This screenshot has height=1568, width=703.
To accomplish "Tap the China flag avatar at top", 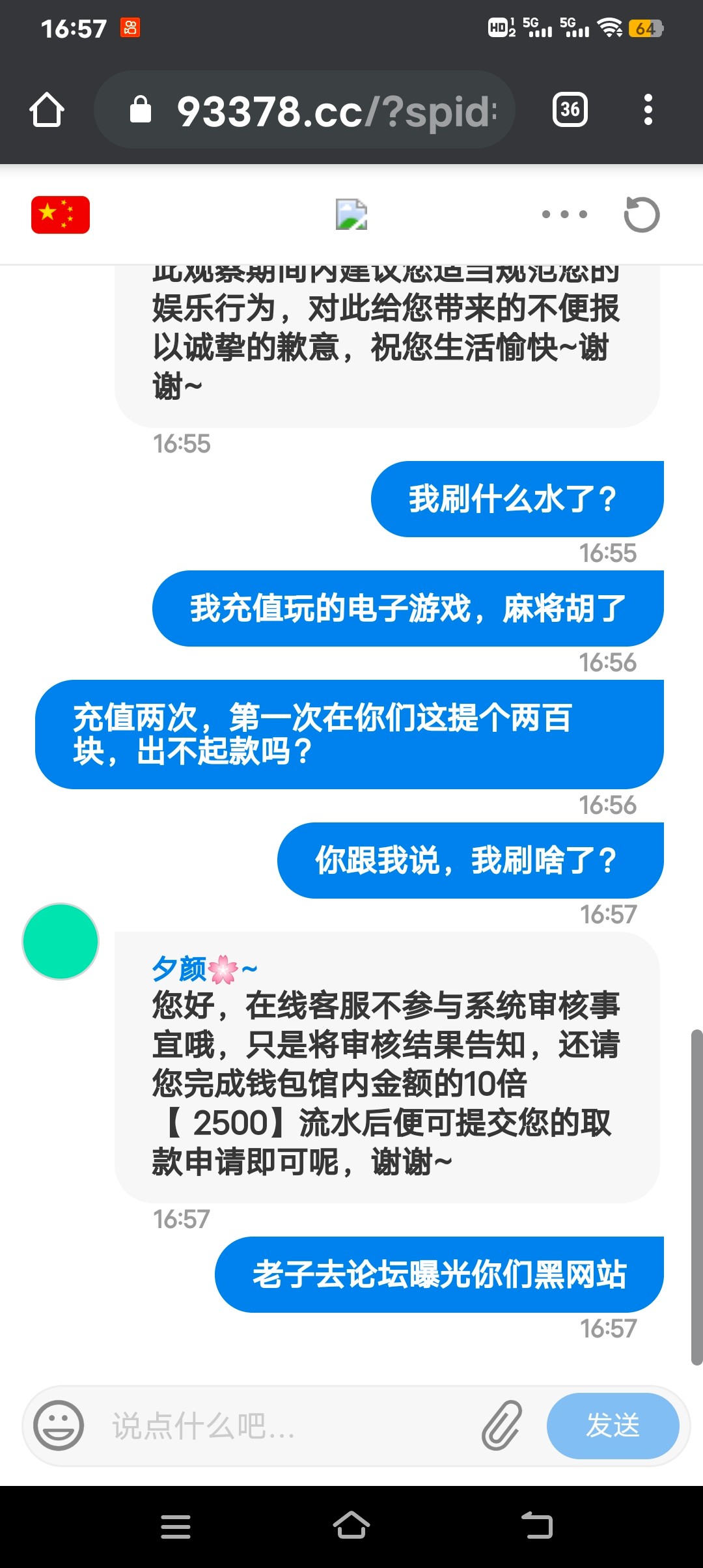I will point(61,214).
